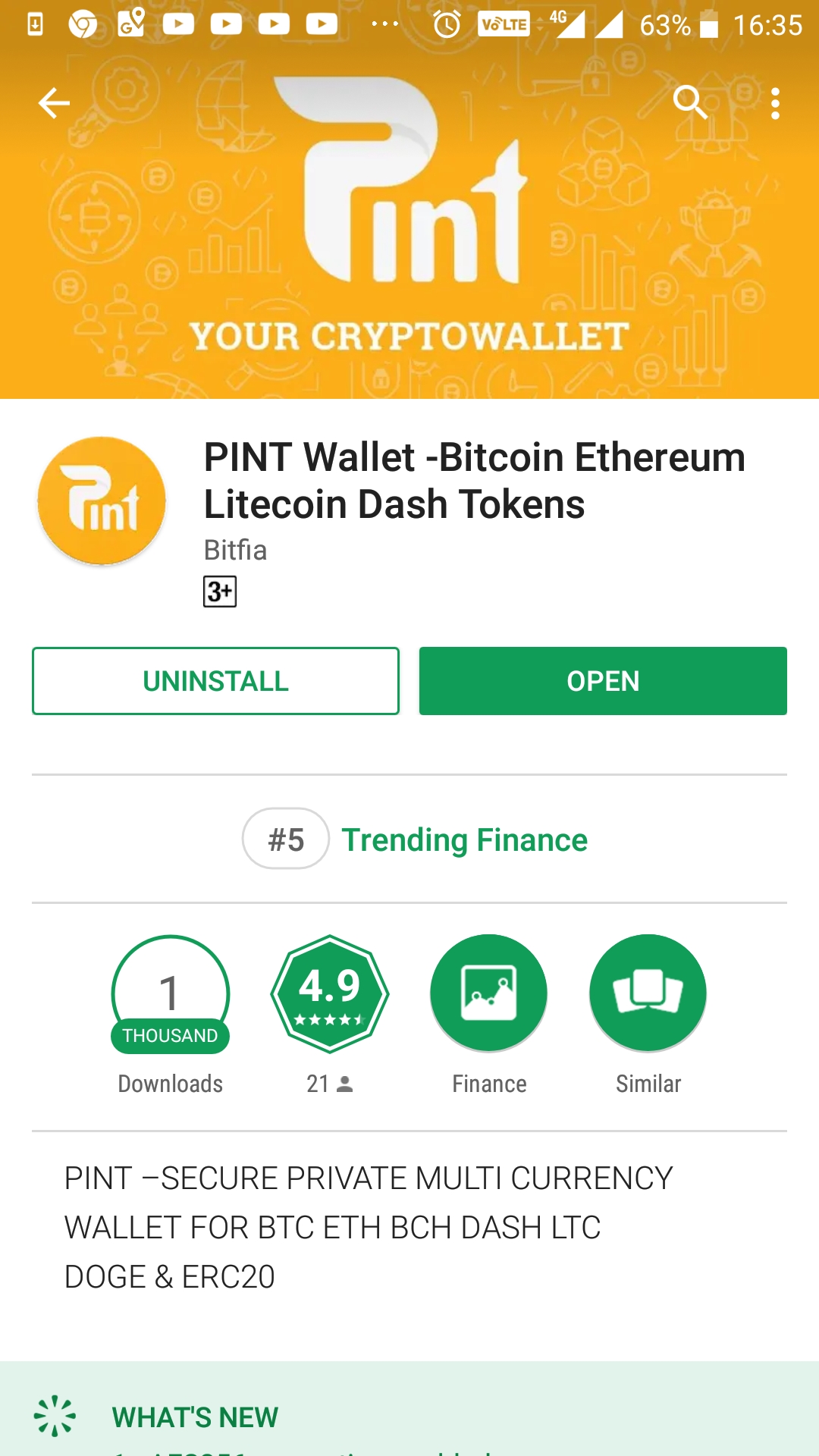This screenshot has height=1456, width=819.
Task: Tap the UNINSTALL button
Action: (215, 681)
